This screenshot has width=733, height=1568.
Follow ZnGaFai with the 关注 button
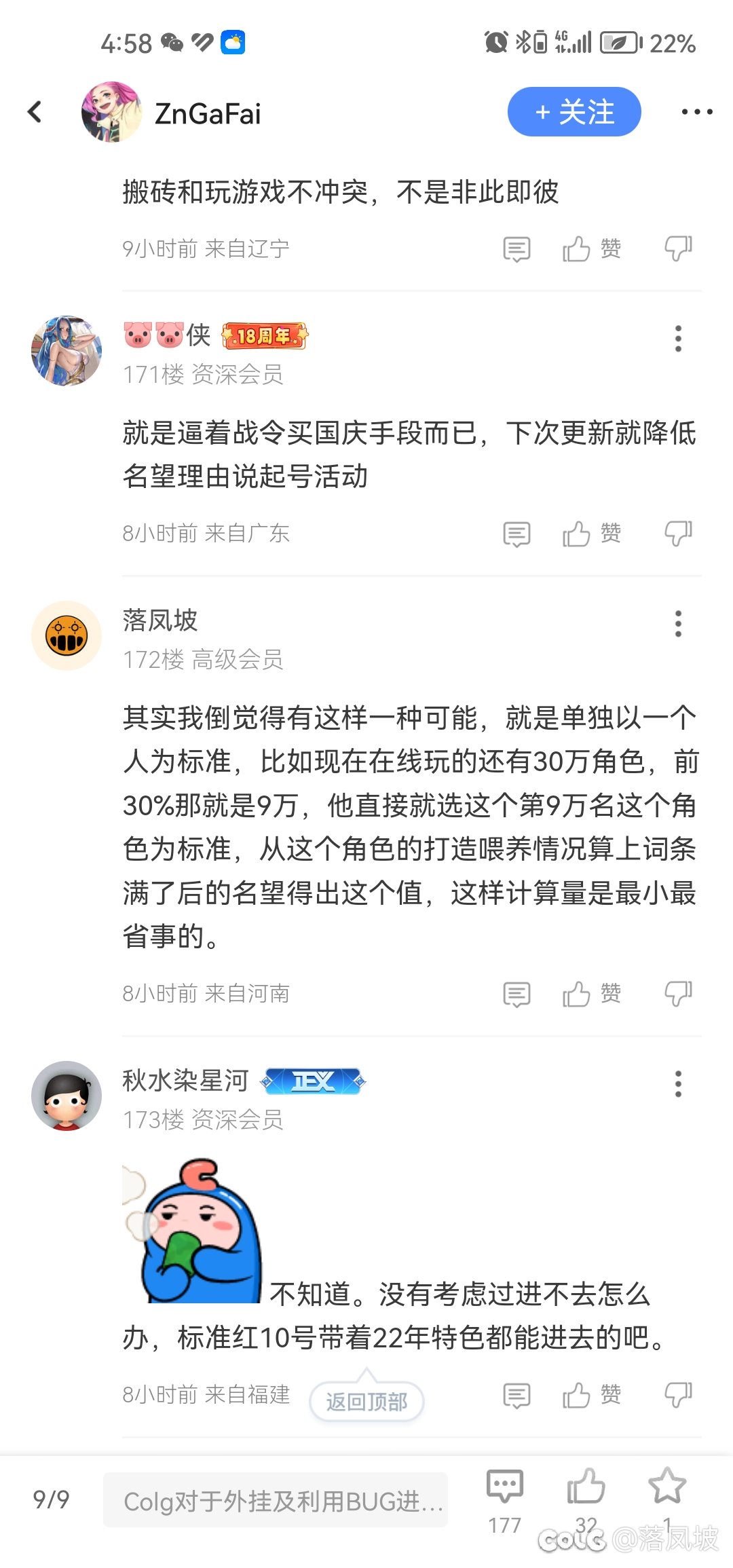[x=574, y=112]
